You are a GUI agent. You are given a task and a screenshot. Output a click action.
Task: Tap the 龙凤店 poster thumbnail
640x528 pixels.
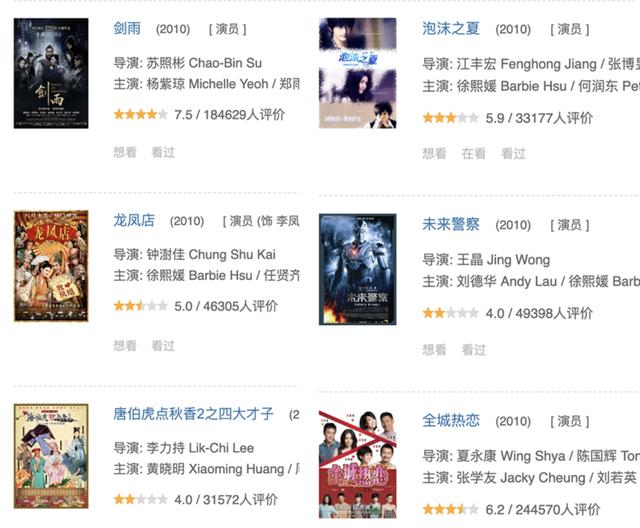pyautogui.click(x=51, y=266)
